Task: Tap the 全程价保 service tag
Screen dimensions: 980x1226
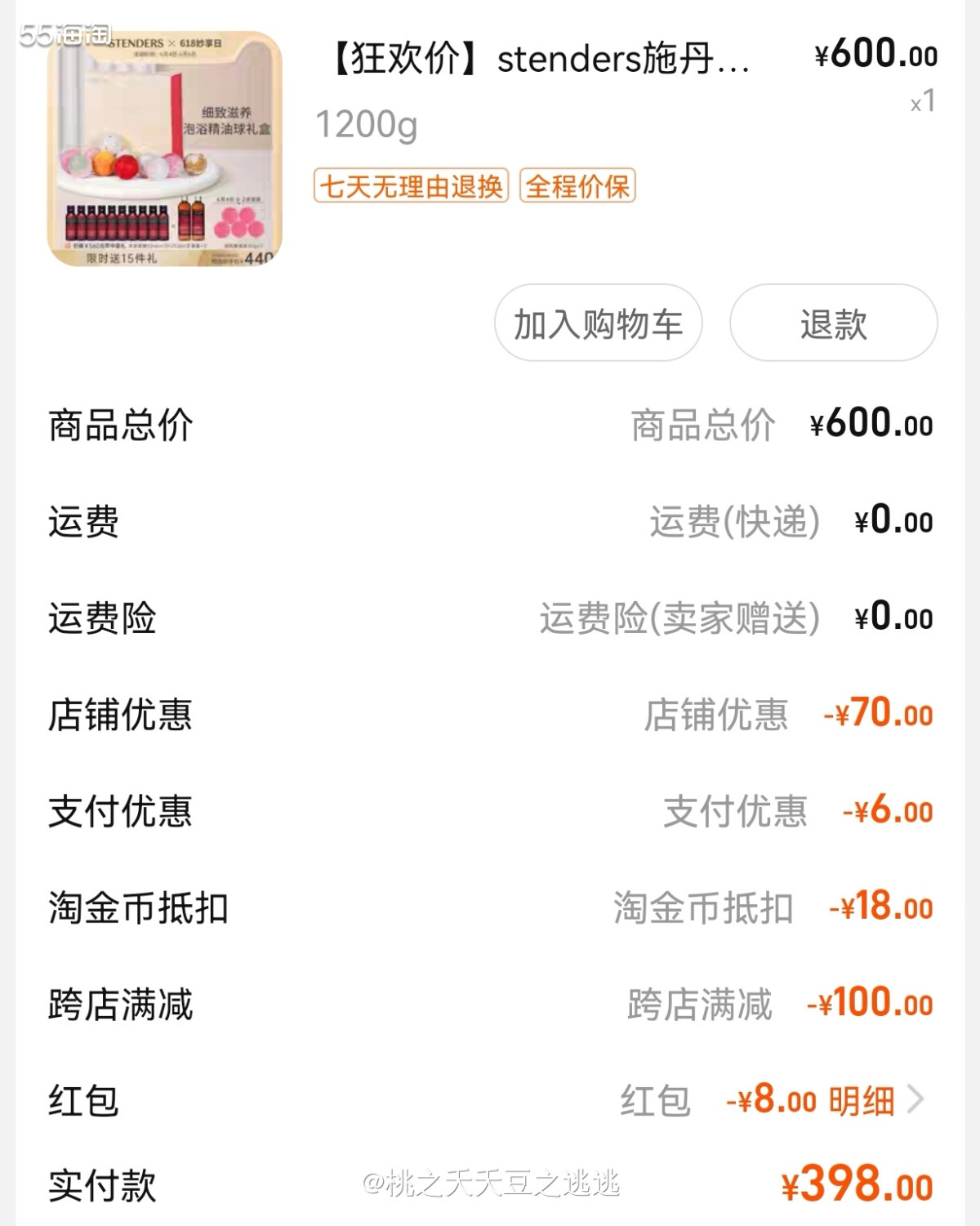Action: click(578, 186)
